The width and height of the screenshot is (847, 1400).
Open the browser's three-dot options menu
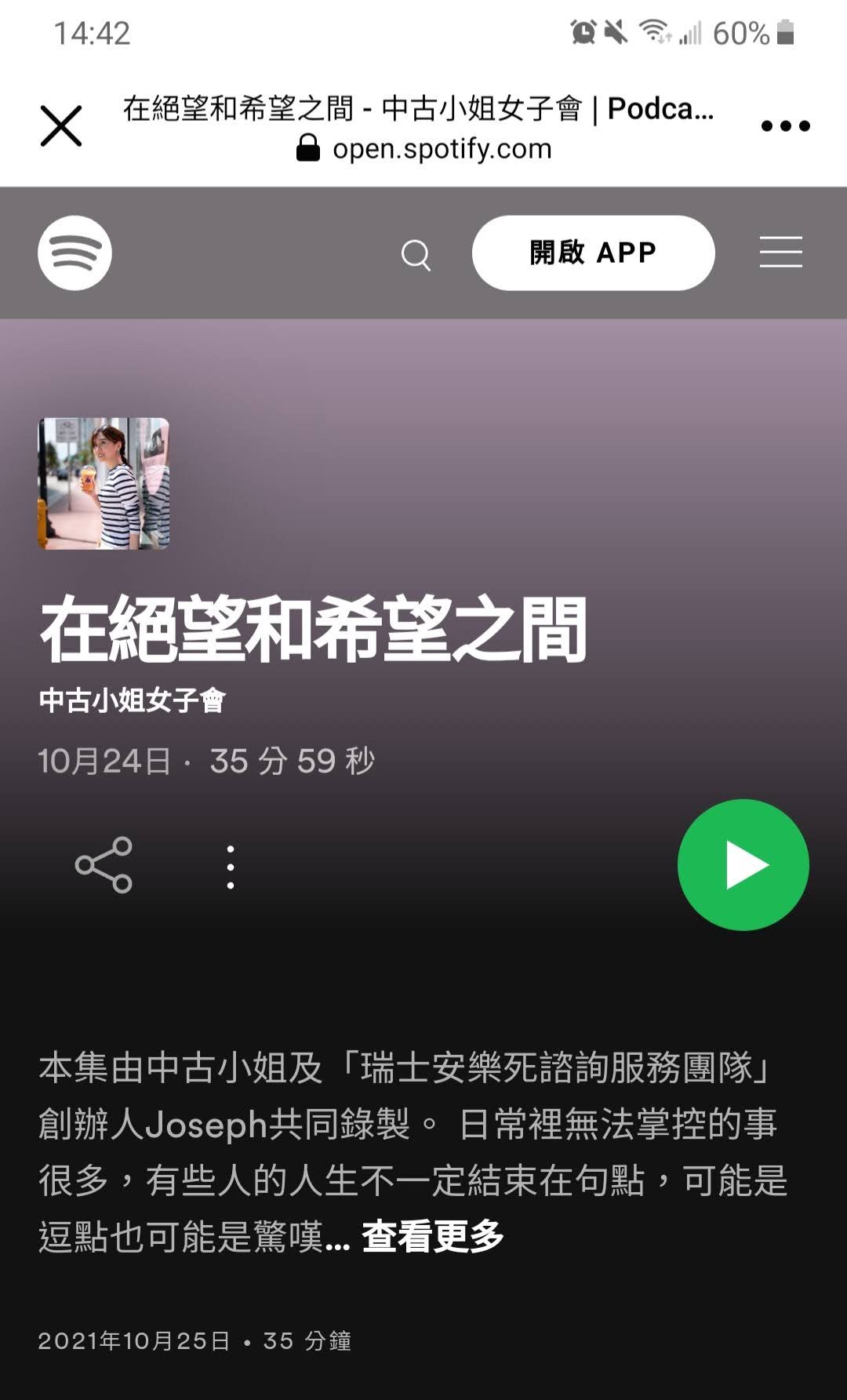(x=785, y=125)
